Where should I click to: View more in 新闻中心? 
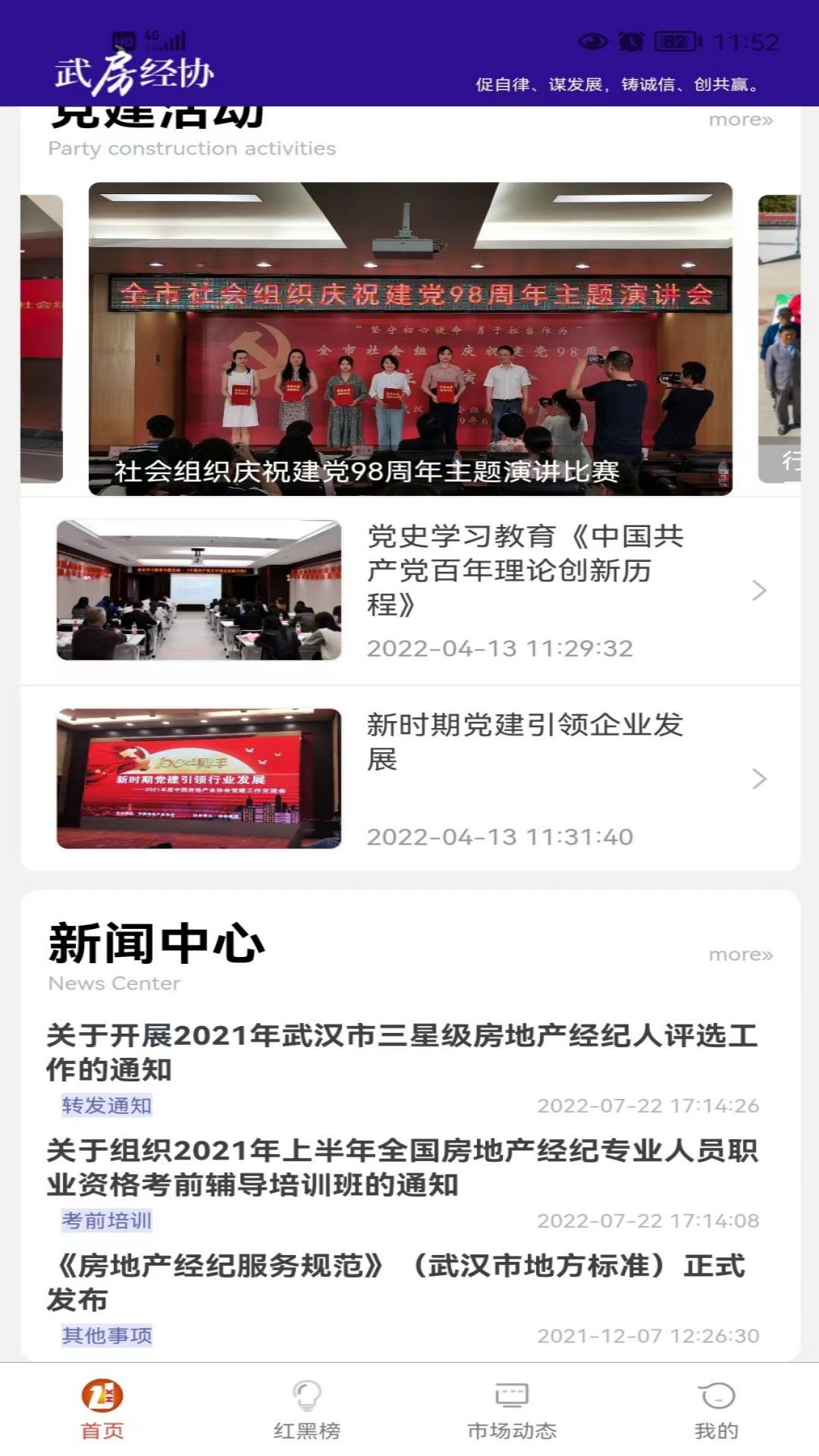tap(740, 955)
